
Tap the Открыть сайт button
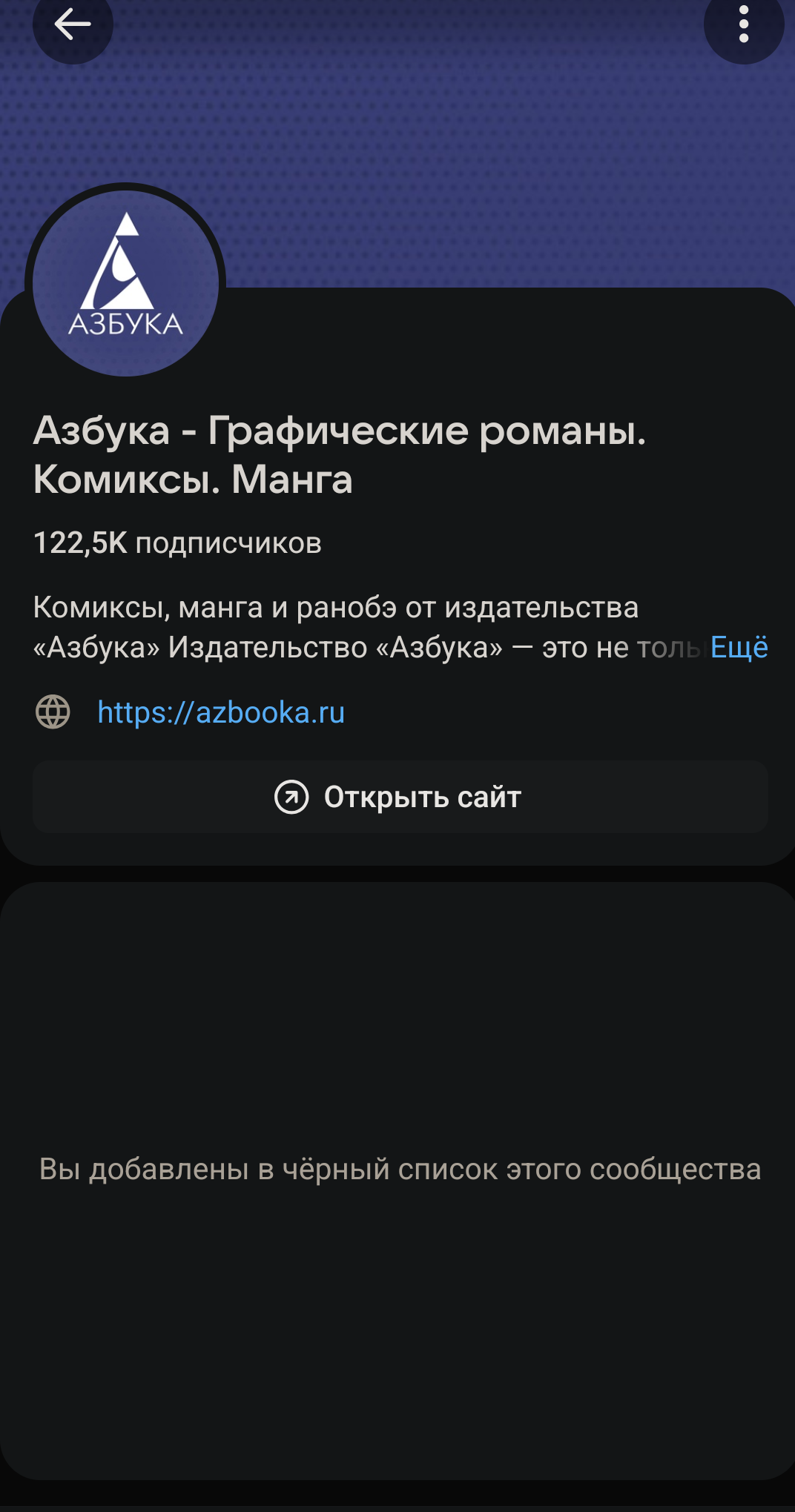point(399,797)
